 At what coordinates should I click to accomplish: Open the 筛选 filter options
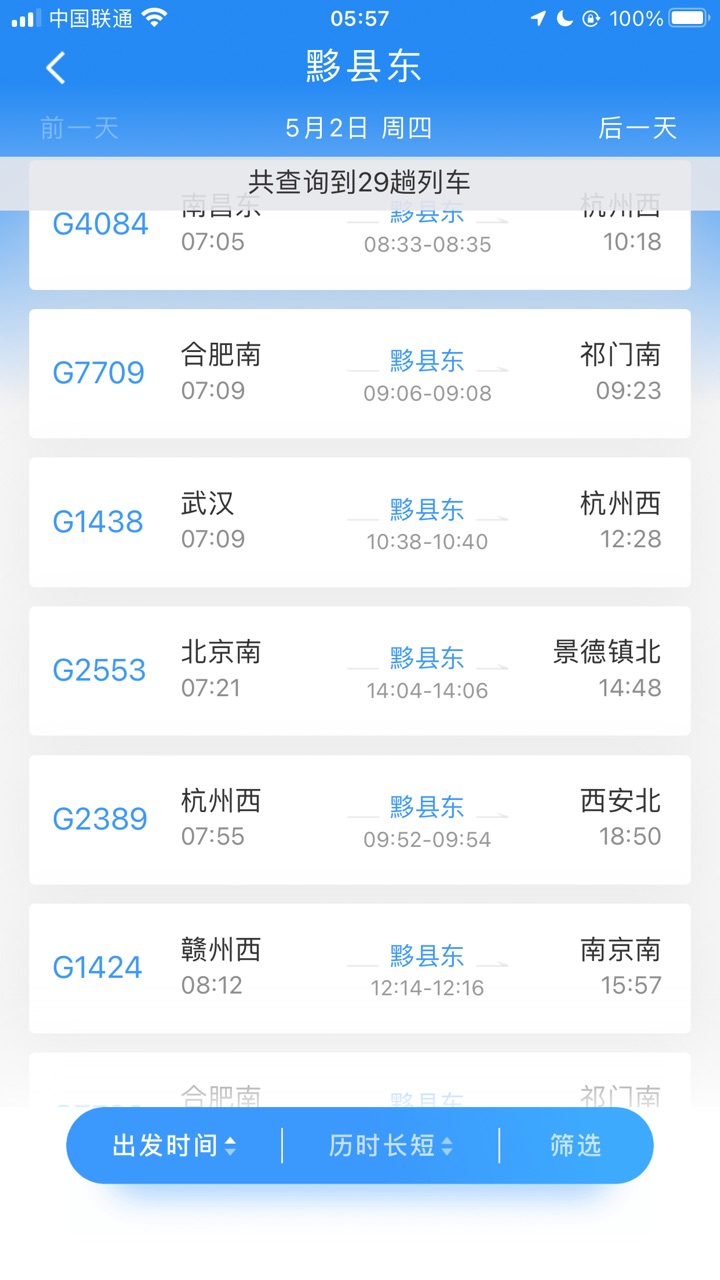point(575,1146)
